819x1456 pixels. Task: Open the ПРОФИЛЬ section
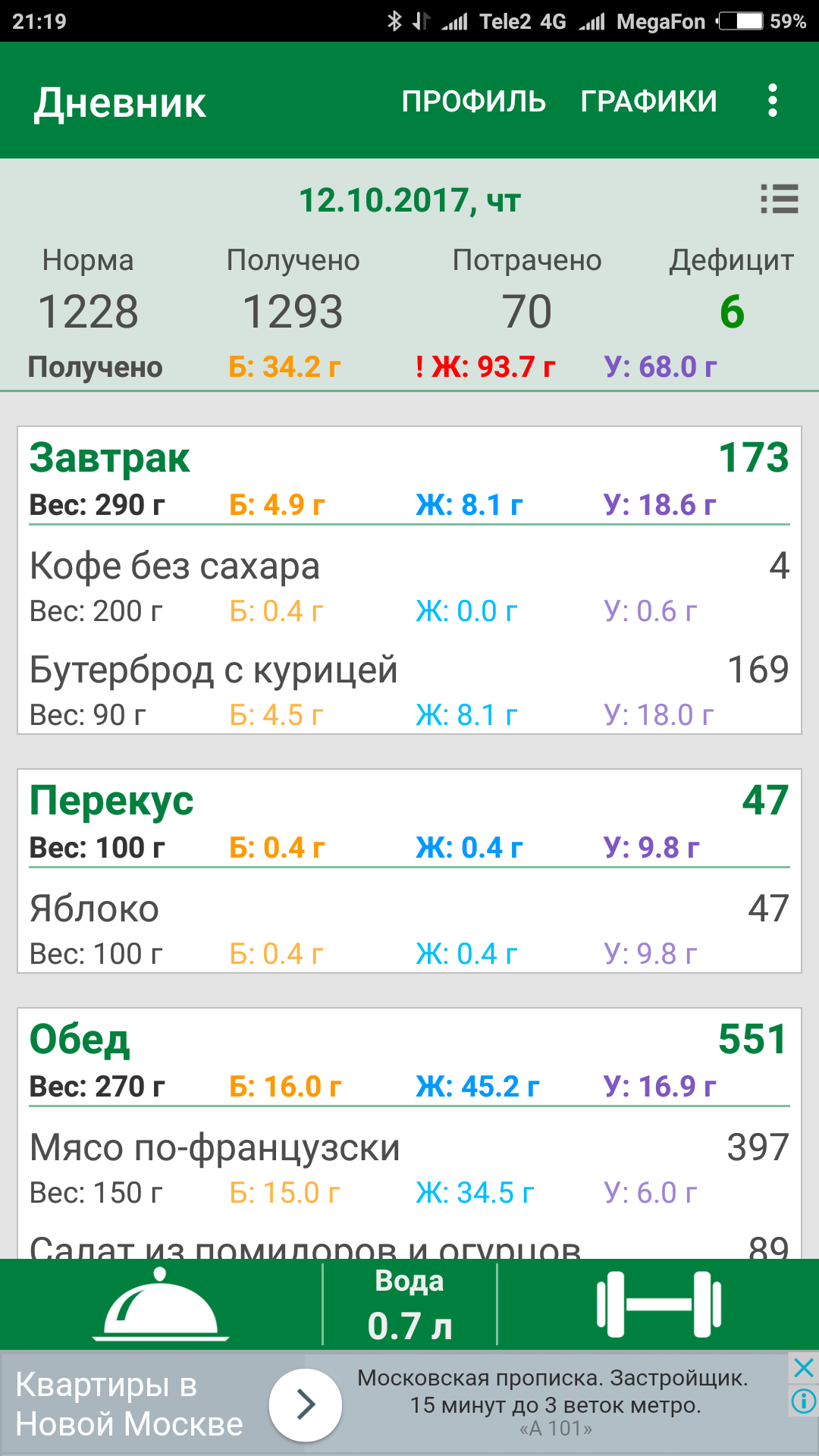click(x=473, y=101)
